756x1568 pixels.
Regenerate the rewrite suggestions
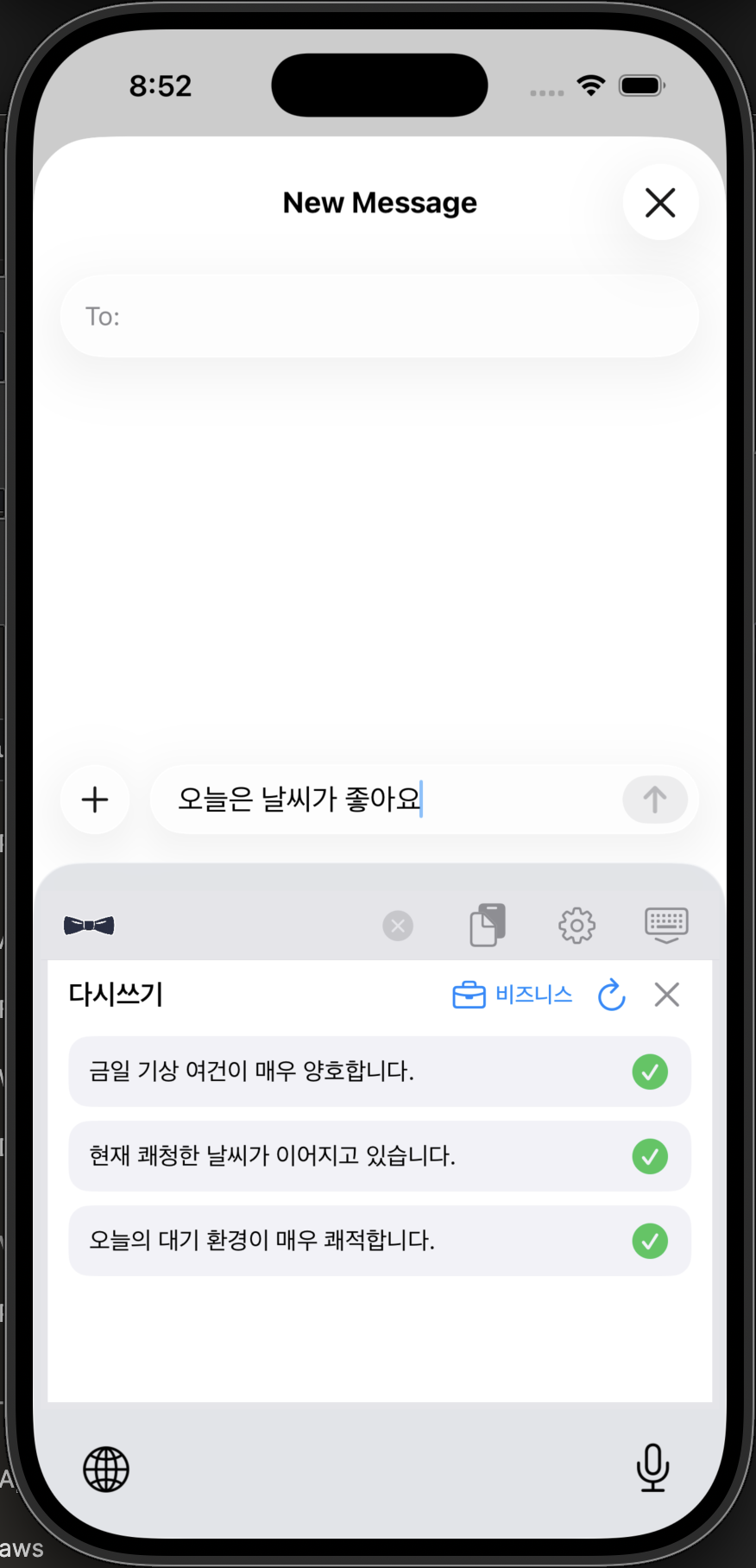tap(612, 995)
